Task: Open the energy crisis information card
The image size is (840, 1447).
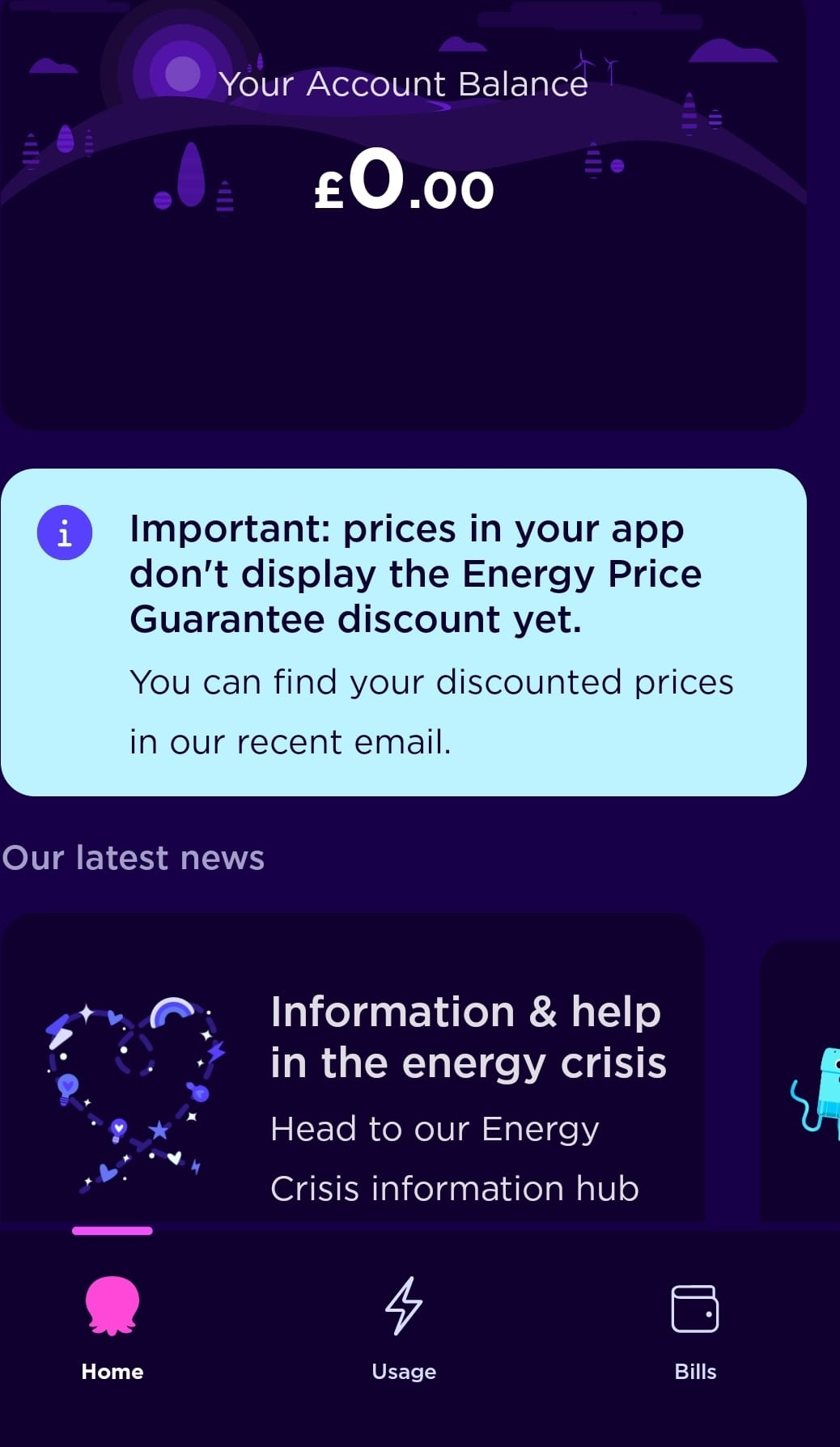Action: coord(352,1076)
